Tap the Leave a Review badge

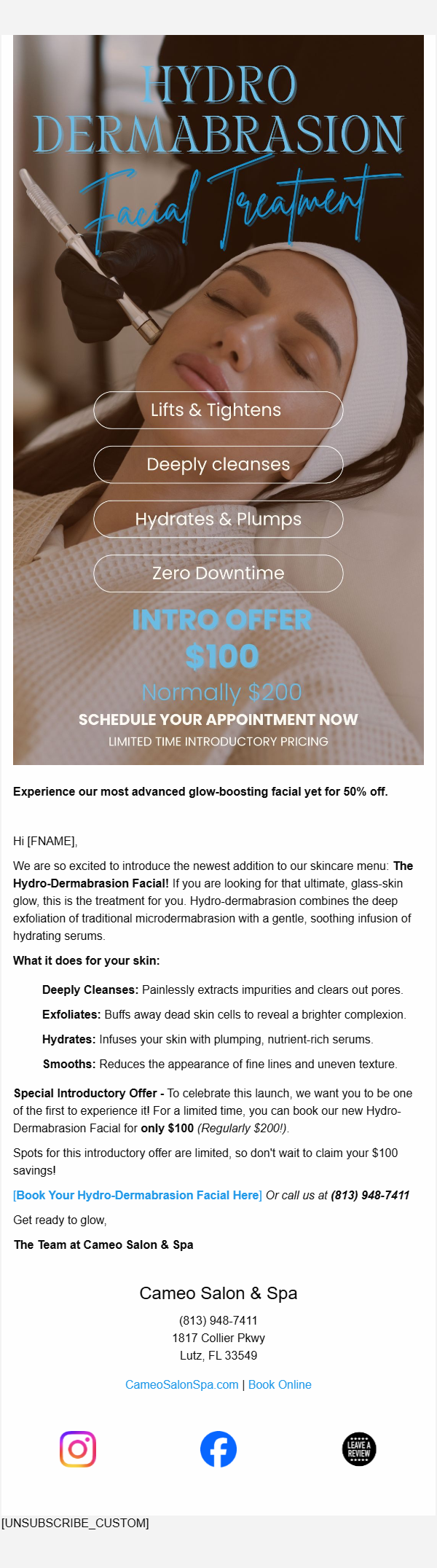(x=359, y=1449)
